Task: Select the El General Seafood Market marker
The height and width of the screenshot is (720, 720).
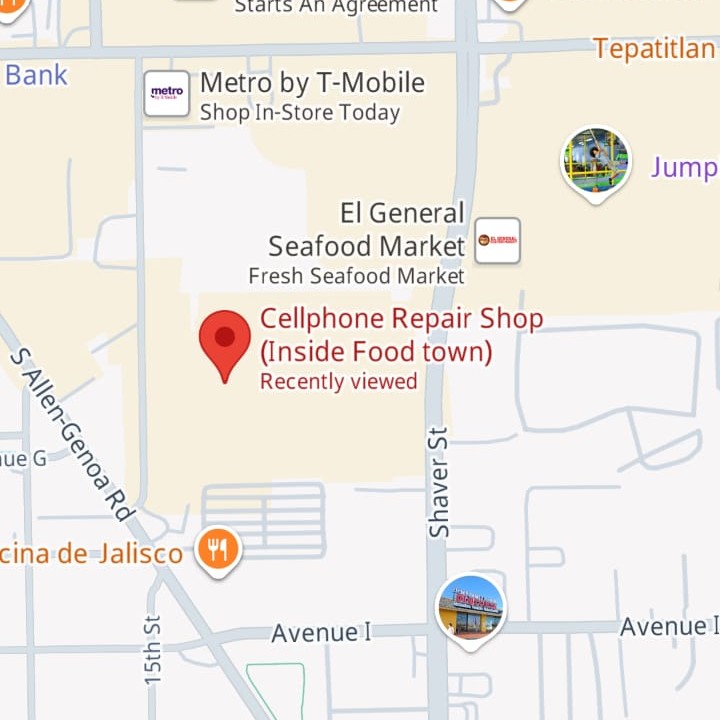Action: (497, 240)
